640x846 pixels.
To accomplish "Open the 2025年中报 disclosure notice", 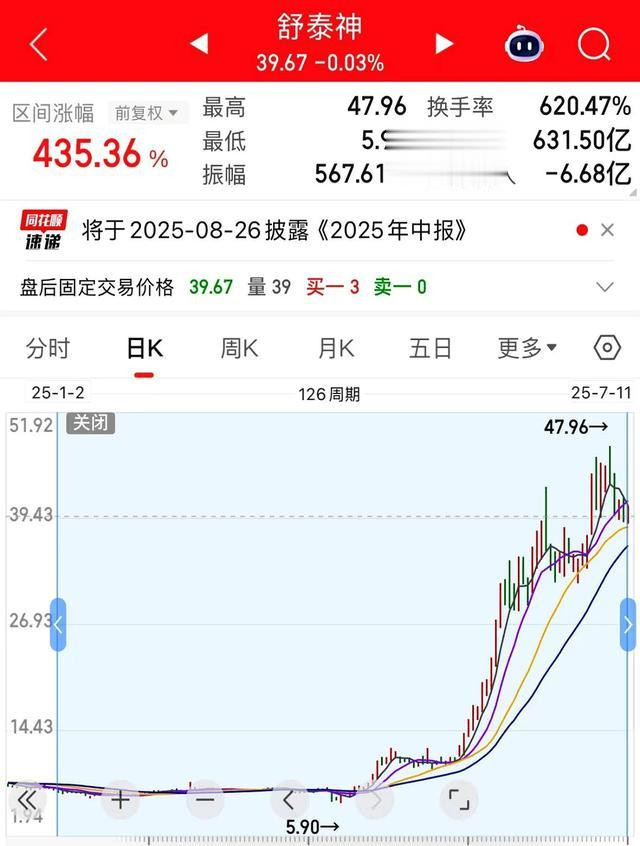I will [x=275, y=231].
